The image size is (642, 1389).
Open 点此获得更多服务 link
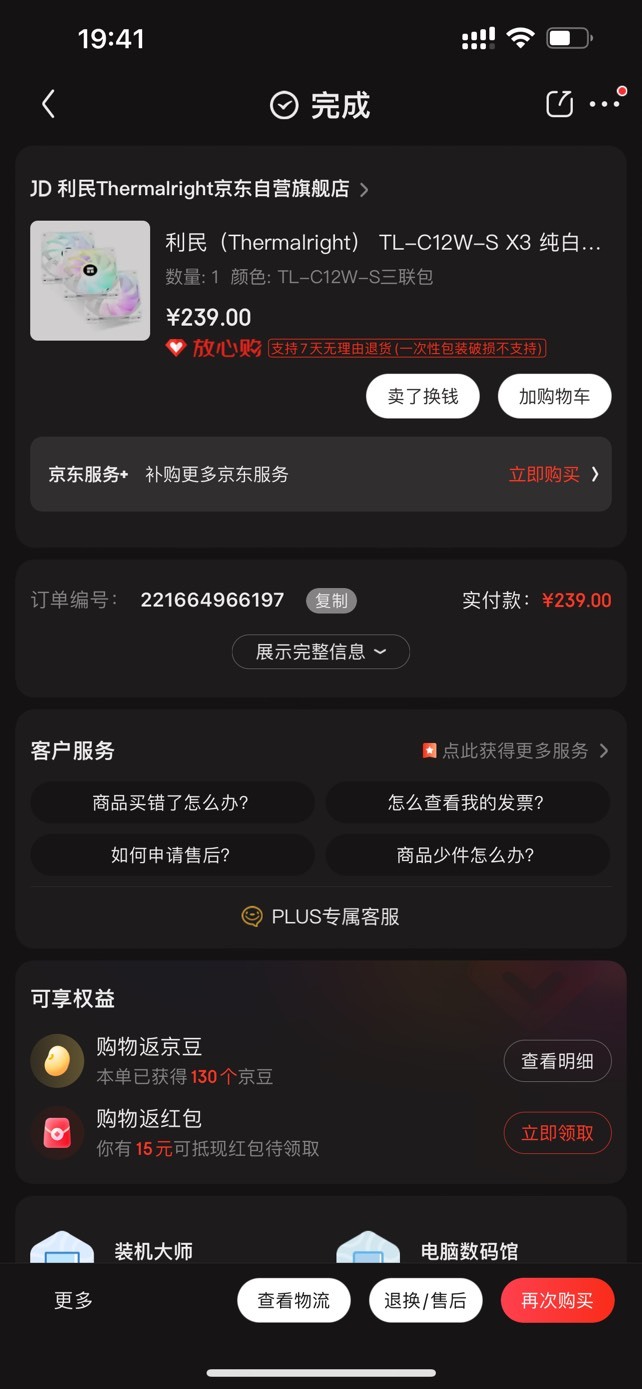[x=515, y=750]
